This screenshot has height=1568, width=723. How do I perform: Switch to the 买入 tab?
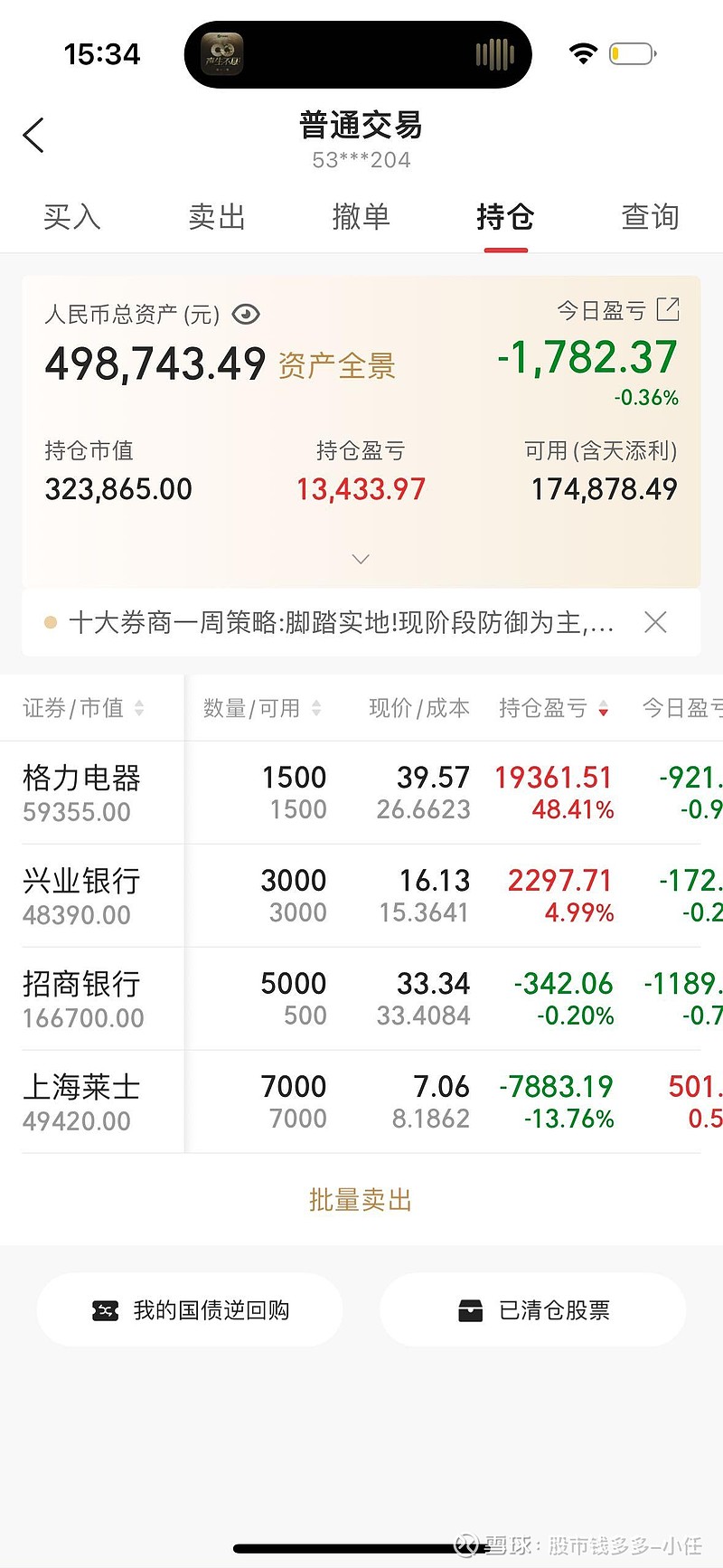[71, 217]
